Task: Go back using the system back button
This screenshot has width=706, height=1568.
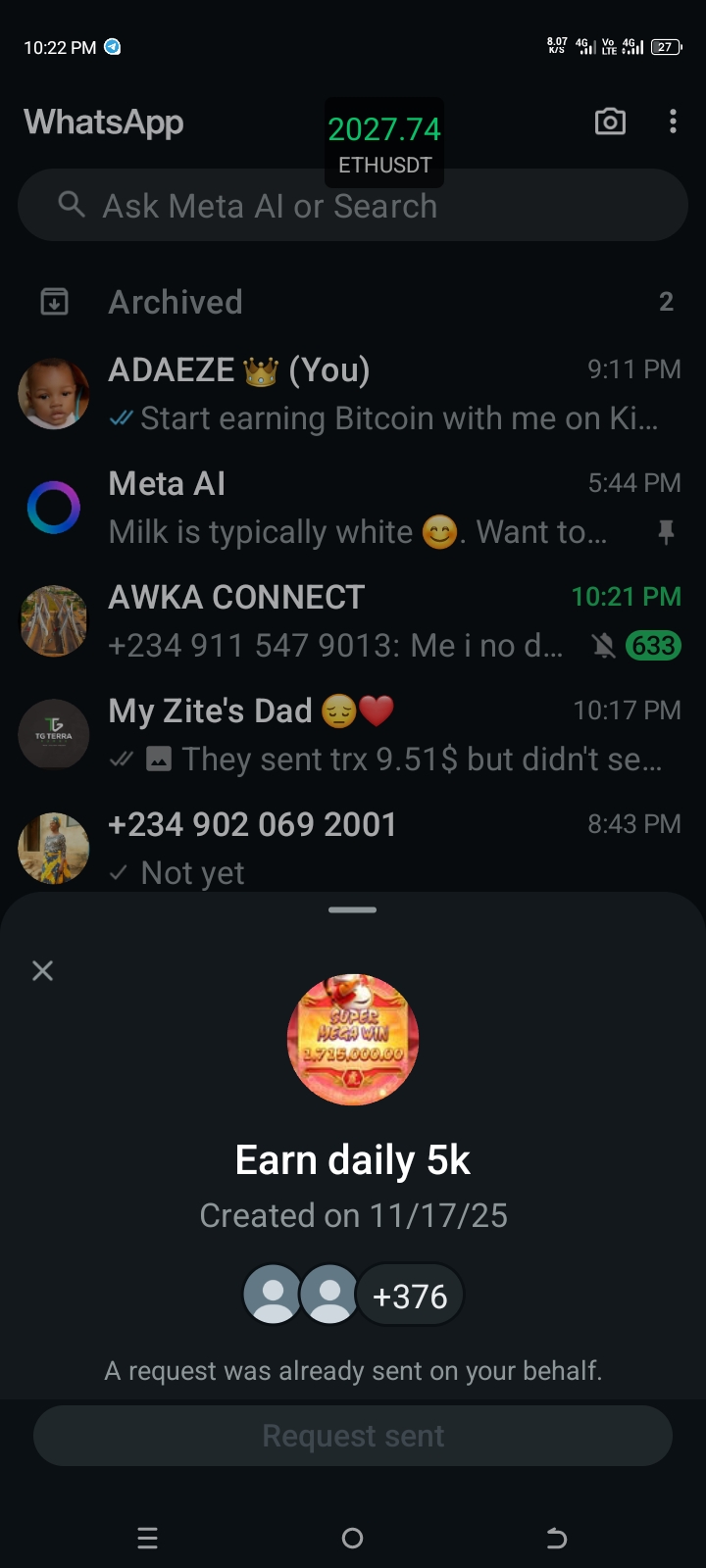Action: tap(556, 1538)
